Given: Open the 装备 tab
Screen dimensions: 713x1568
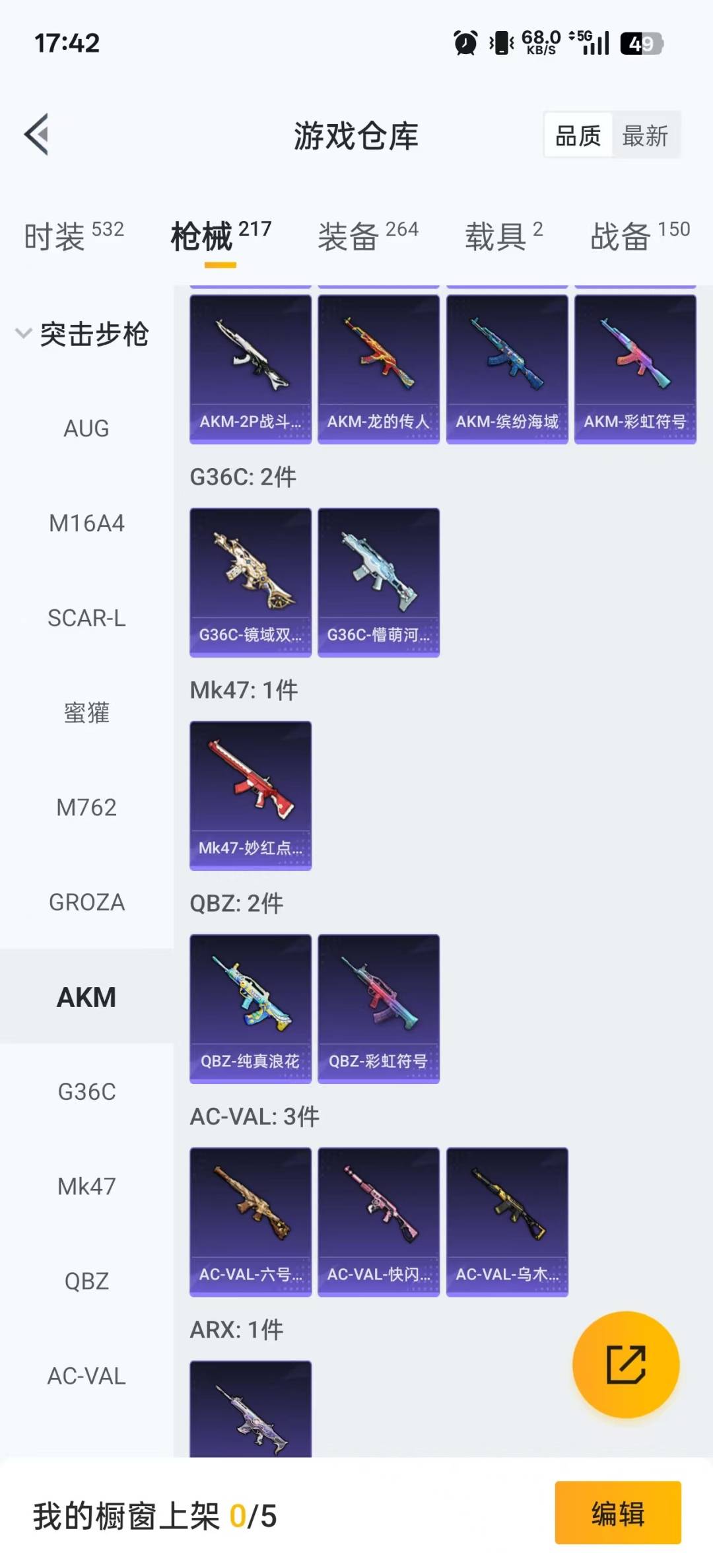Looking at the screenshot, I should 368,236.
